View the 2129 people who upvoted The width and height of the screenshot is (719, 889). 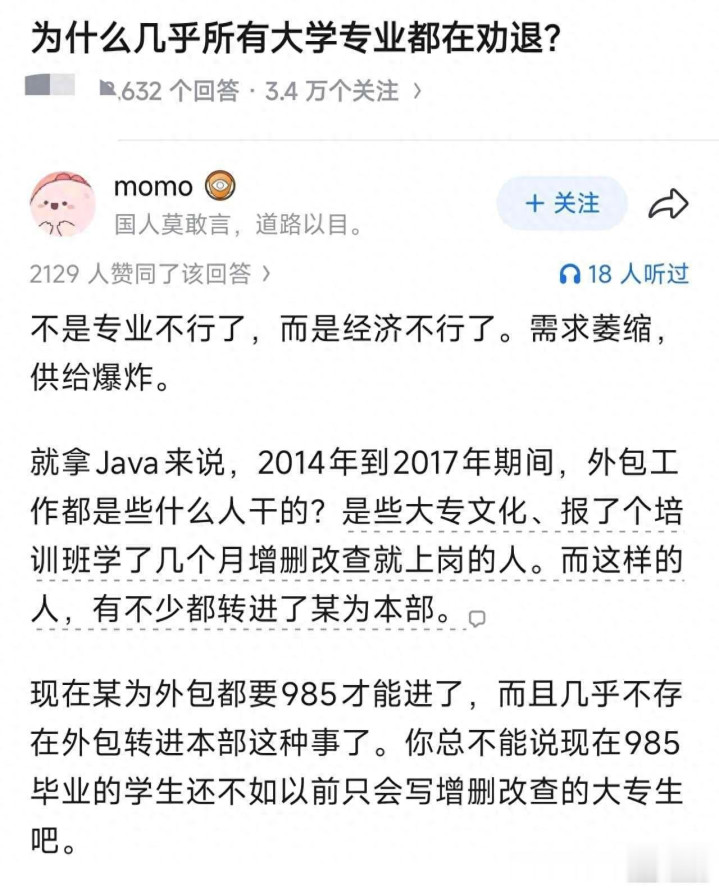(x=150, y=274)
